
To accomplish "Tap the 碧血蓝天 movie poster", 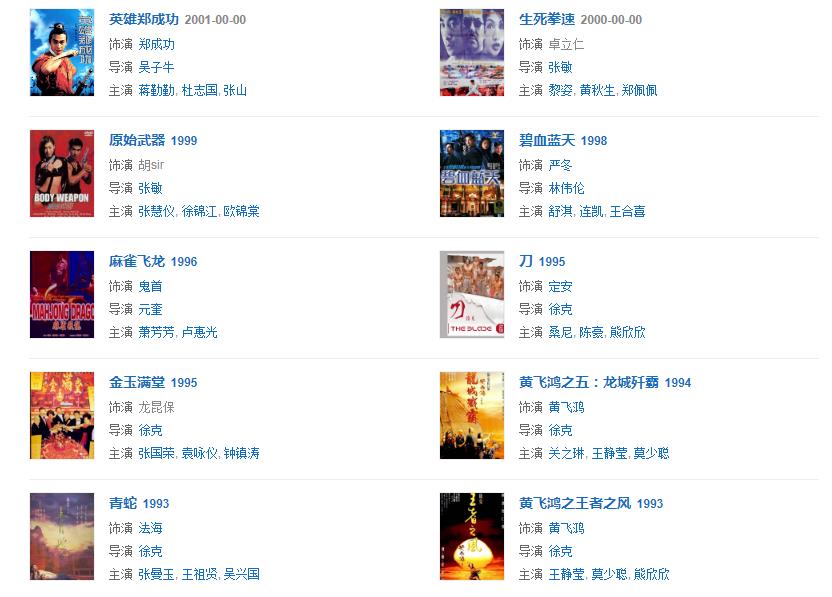I will [x=471, y=173].
